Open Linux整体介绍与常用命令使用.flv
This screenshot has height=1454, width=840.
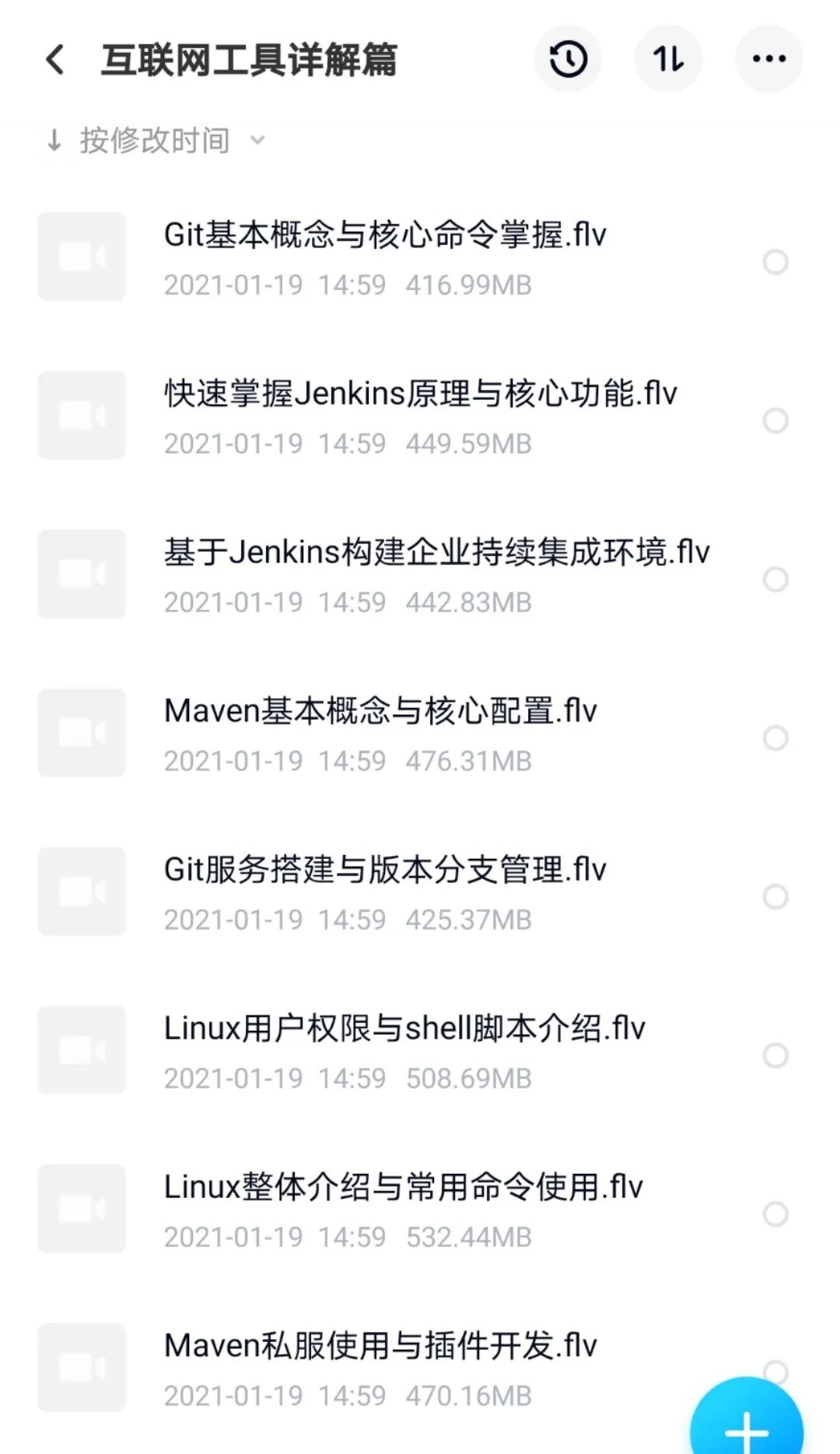click(x=403, y=1187)
